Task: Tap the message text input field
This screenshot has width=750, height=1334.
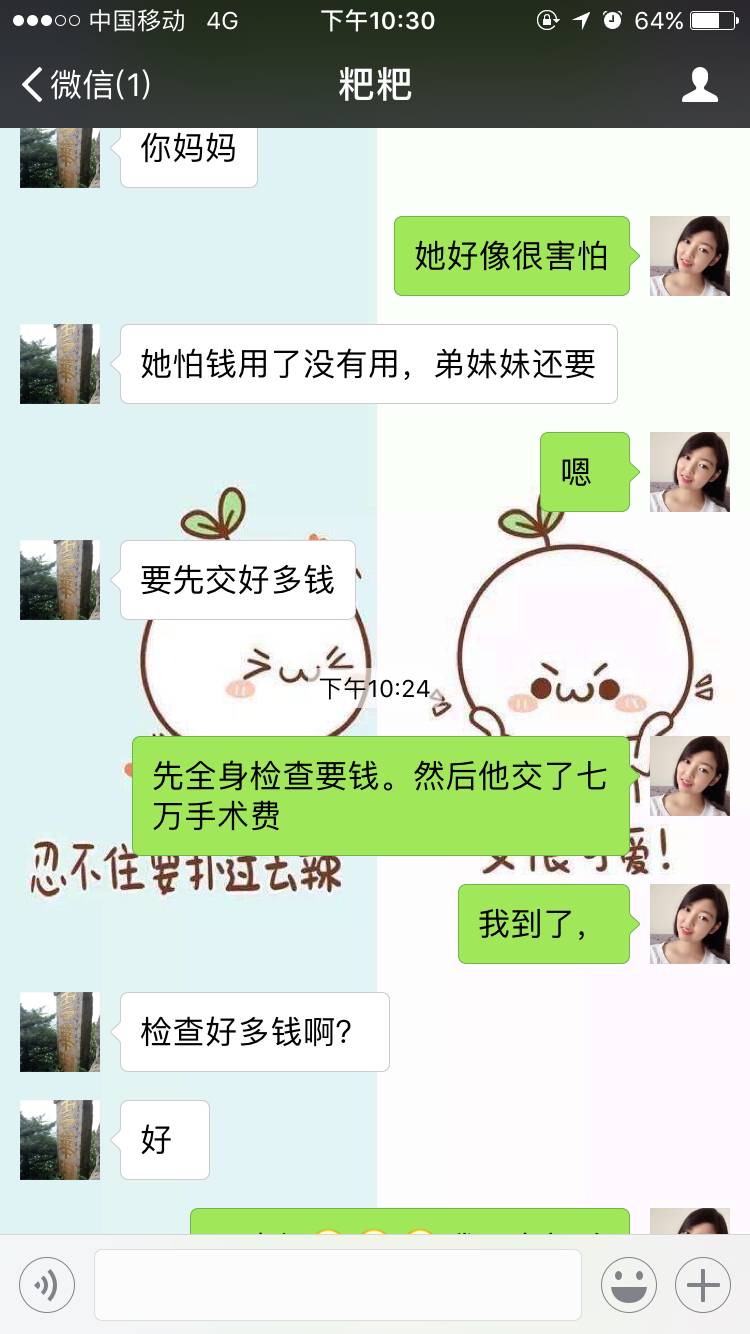Action: [338, 1285]
